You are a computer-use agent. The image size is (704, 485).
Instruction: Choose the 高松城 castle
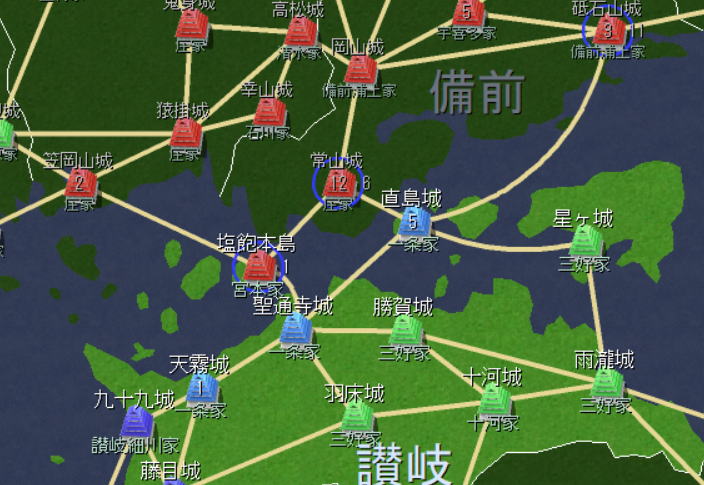point(300,32)
